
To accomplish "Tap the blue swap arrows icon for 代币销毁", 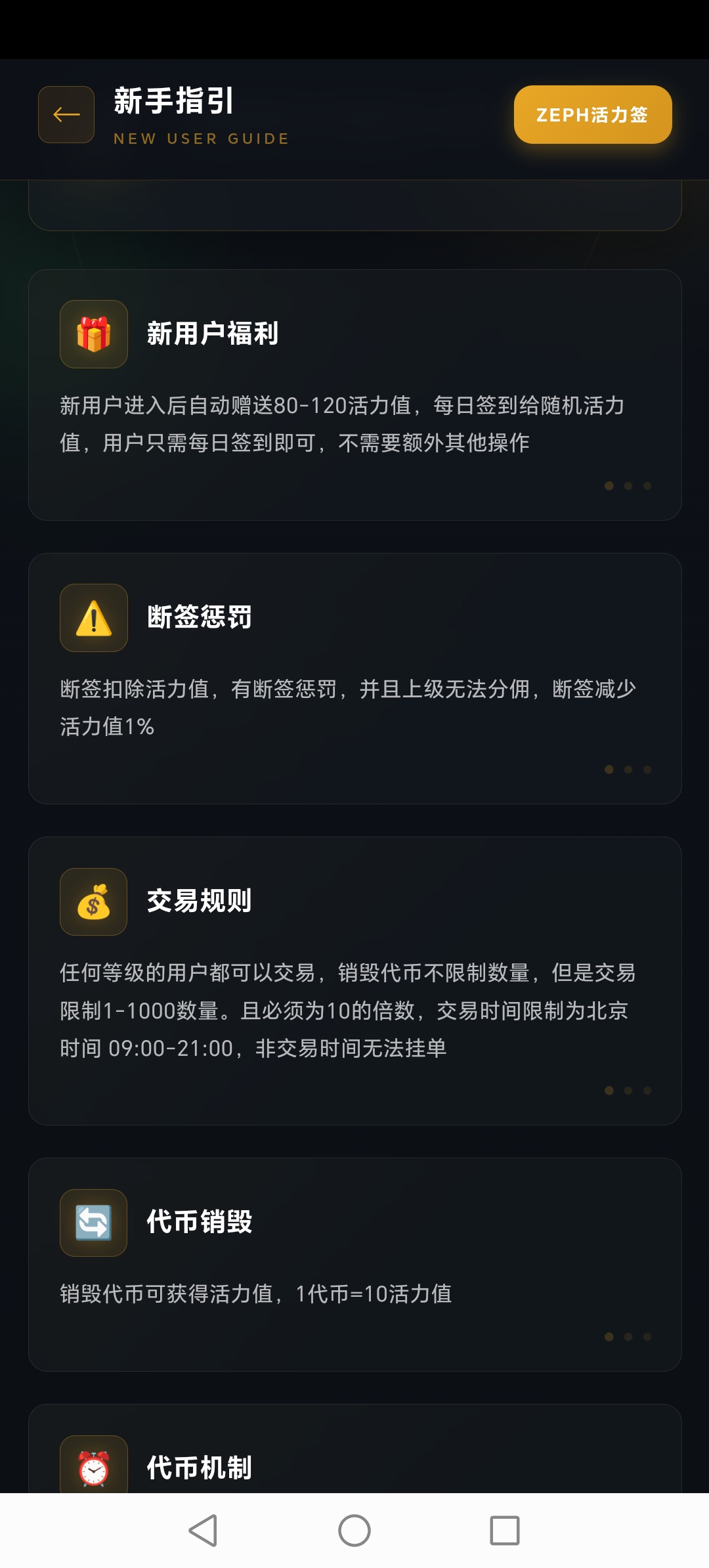I will [x=93, y=1223].
